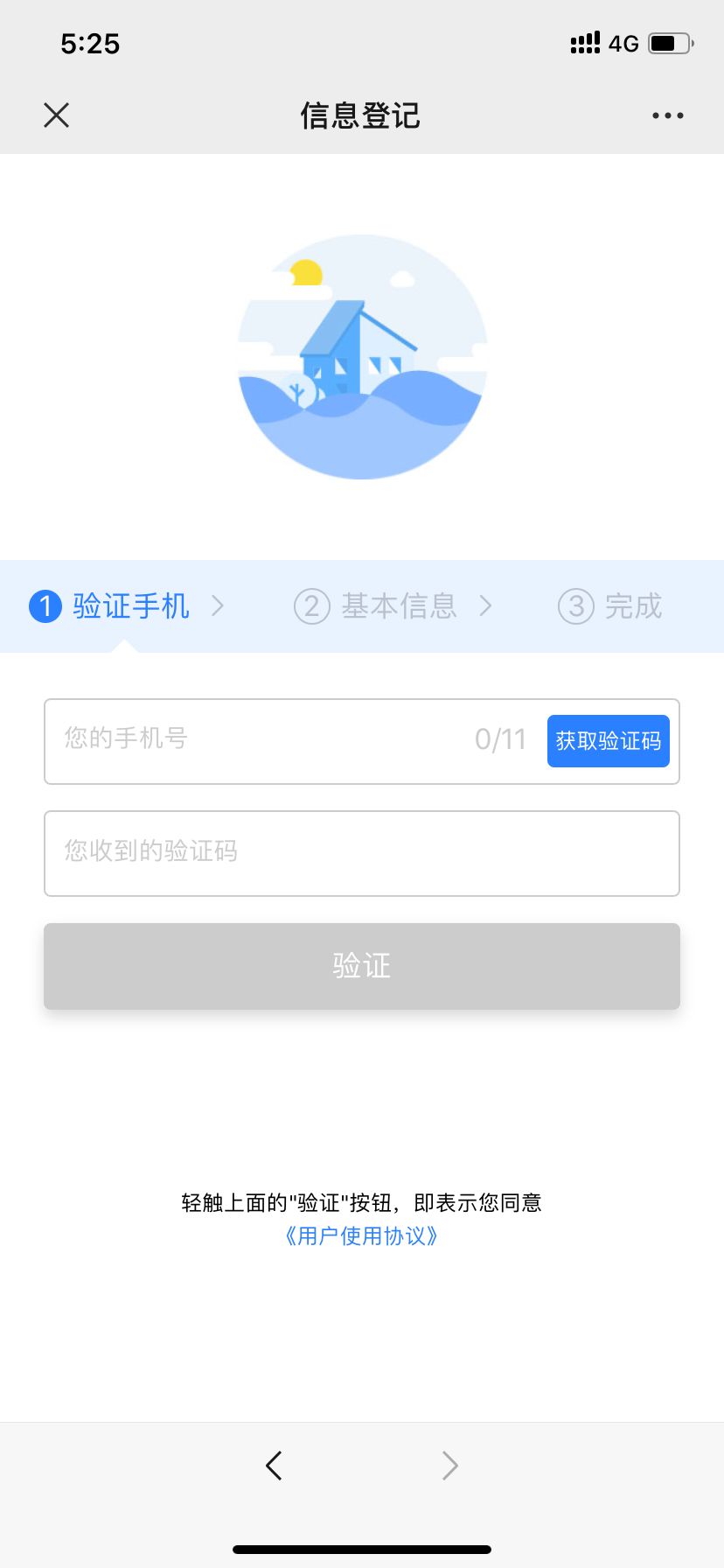
Task: Open the three-dot overflow menu
Action: point(667,115)
